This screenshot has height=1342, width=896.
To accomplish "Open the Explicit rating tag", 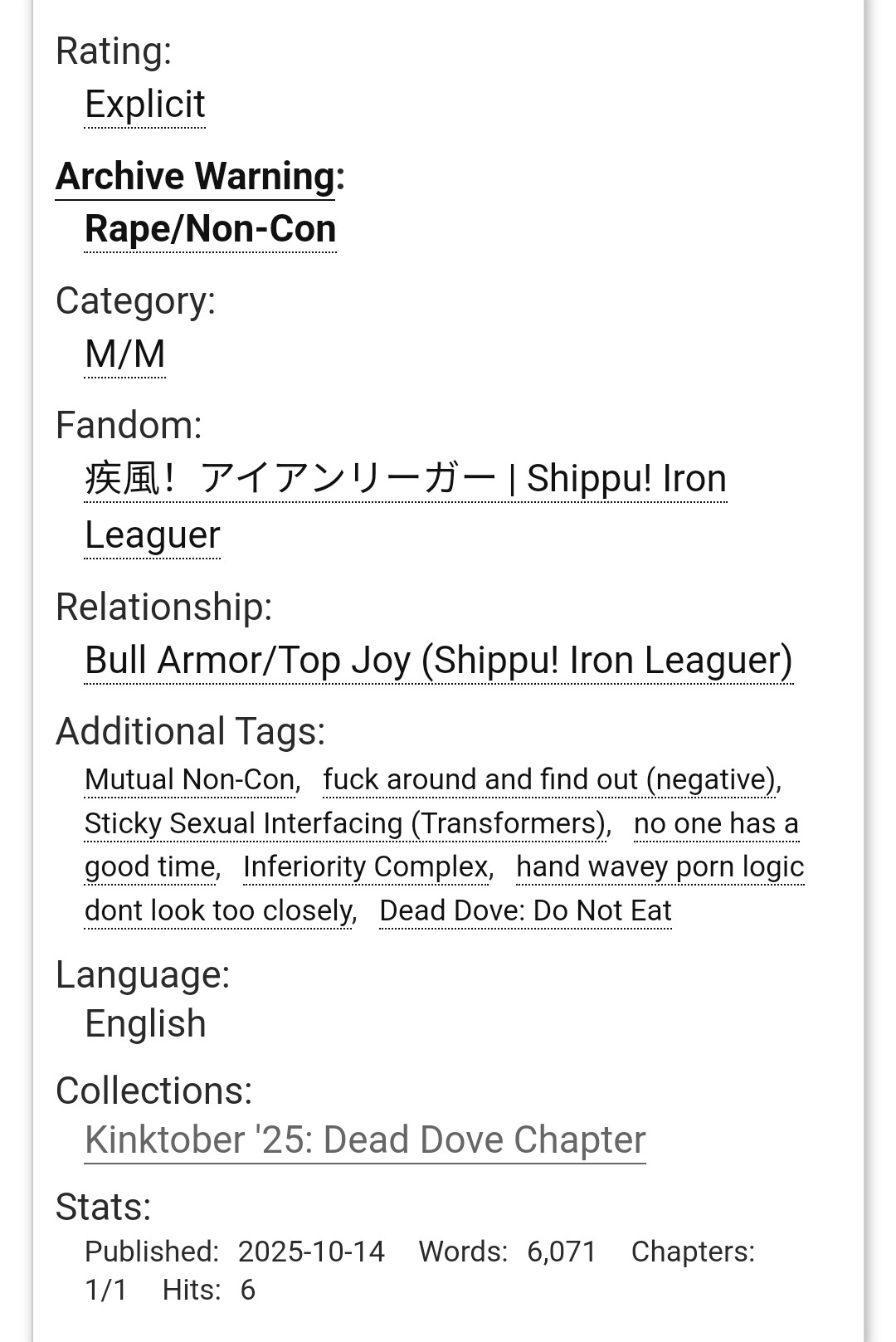I will click(145, 105).
